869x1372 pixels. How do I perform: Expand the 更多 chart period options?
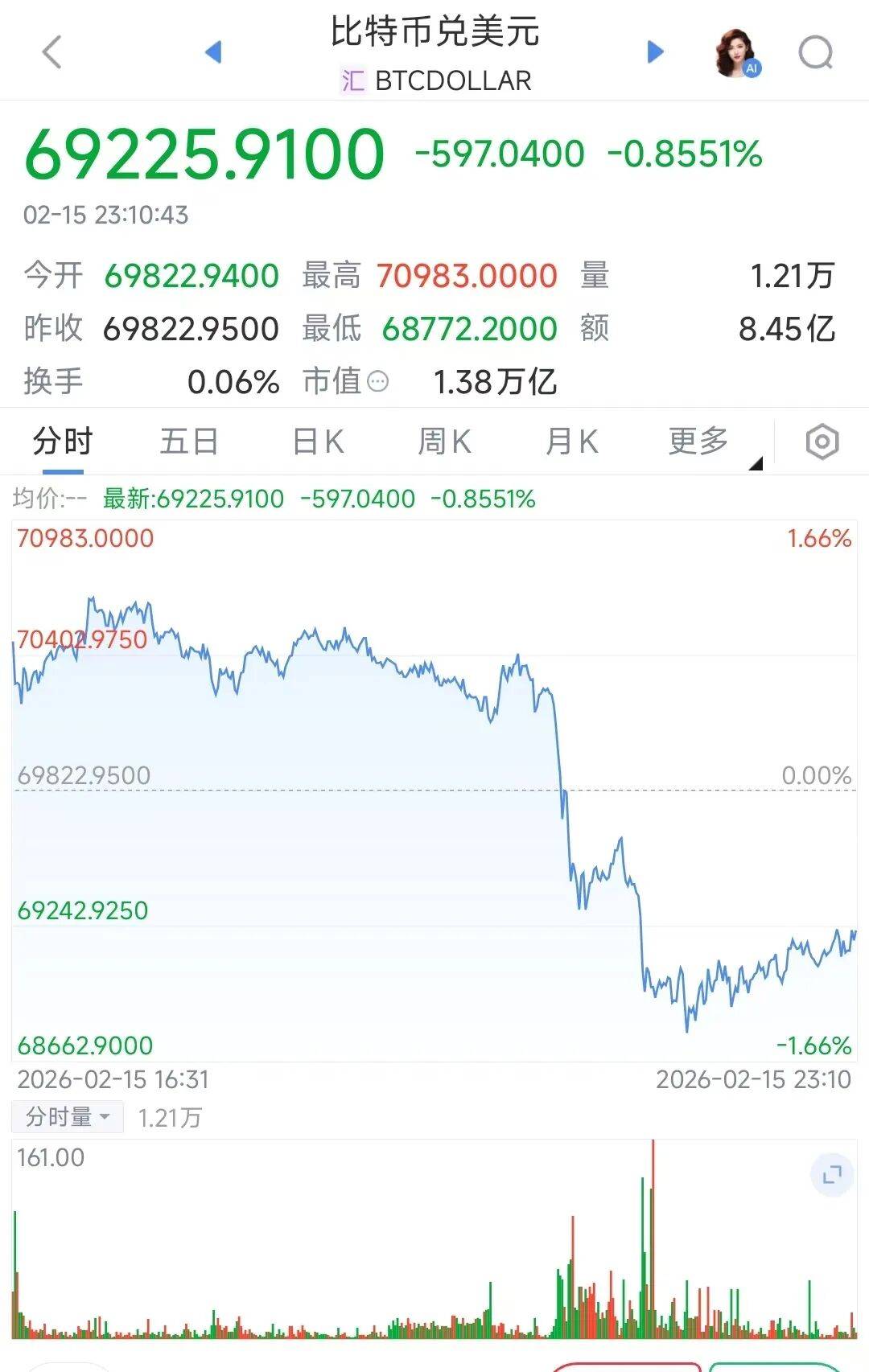click(700, 442)
